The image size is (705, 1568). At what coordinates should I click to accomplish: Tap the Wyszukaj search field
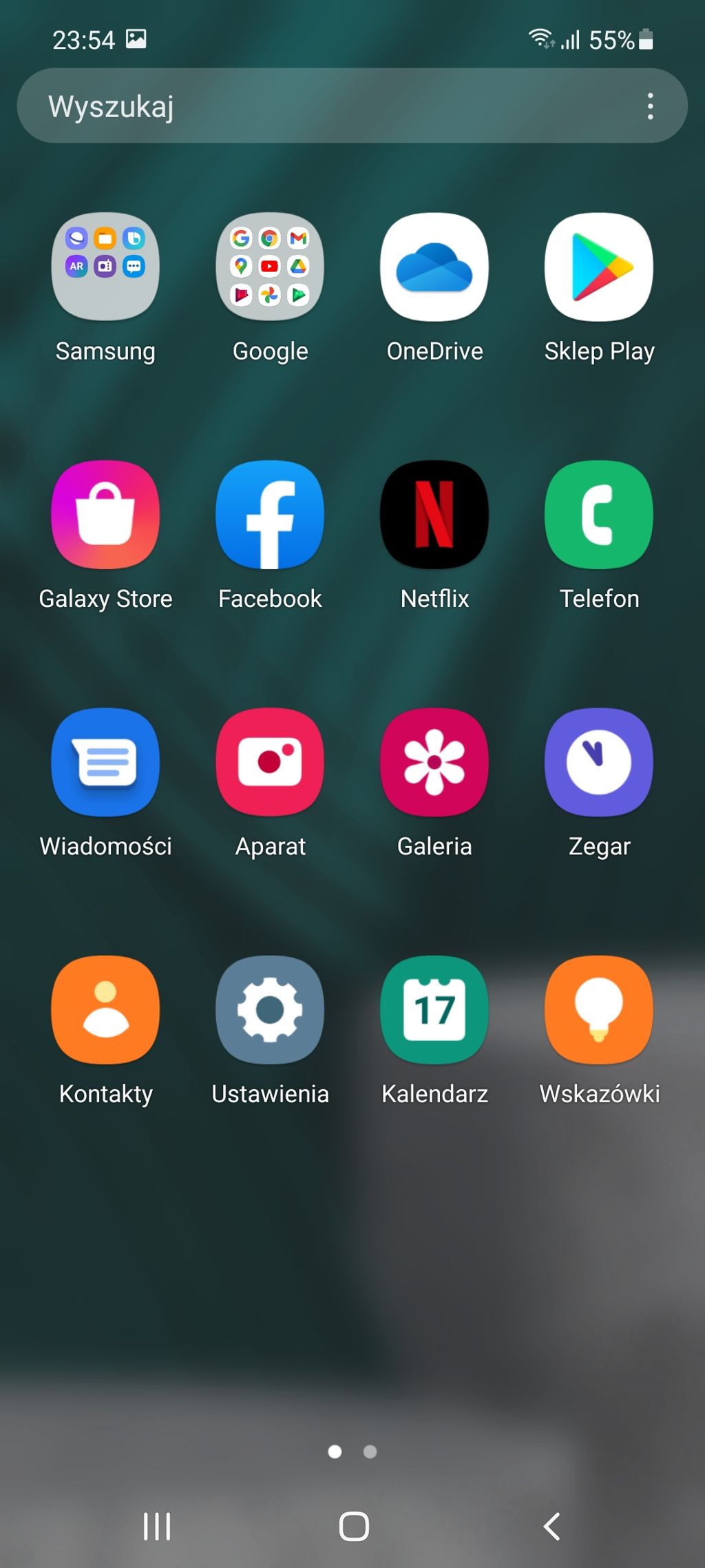[330, 106]
